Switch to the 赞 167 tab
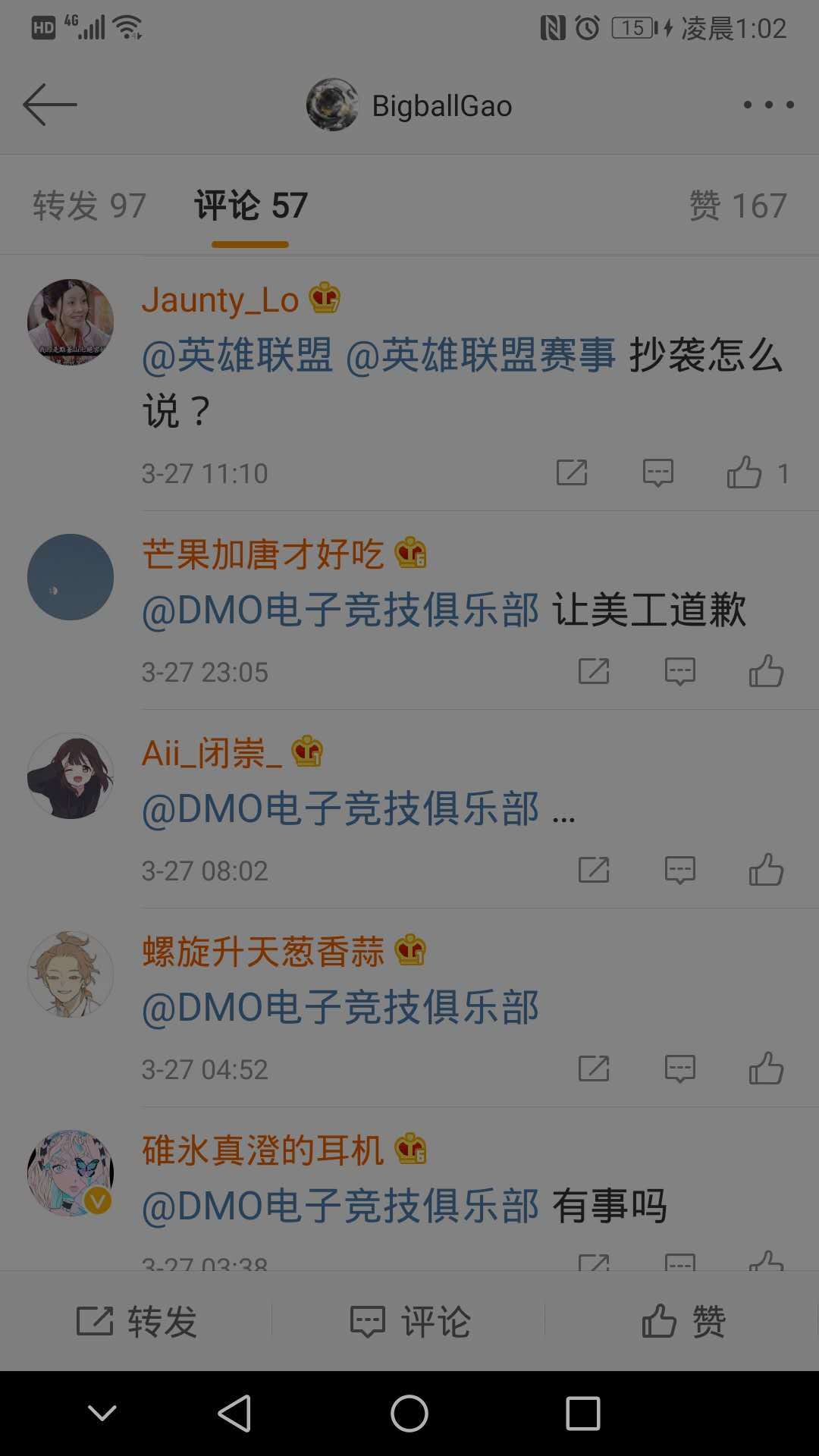 coord(737,206)
